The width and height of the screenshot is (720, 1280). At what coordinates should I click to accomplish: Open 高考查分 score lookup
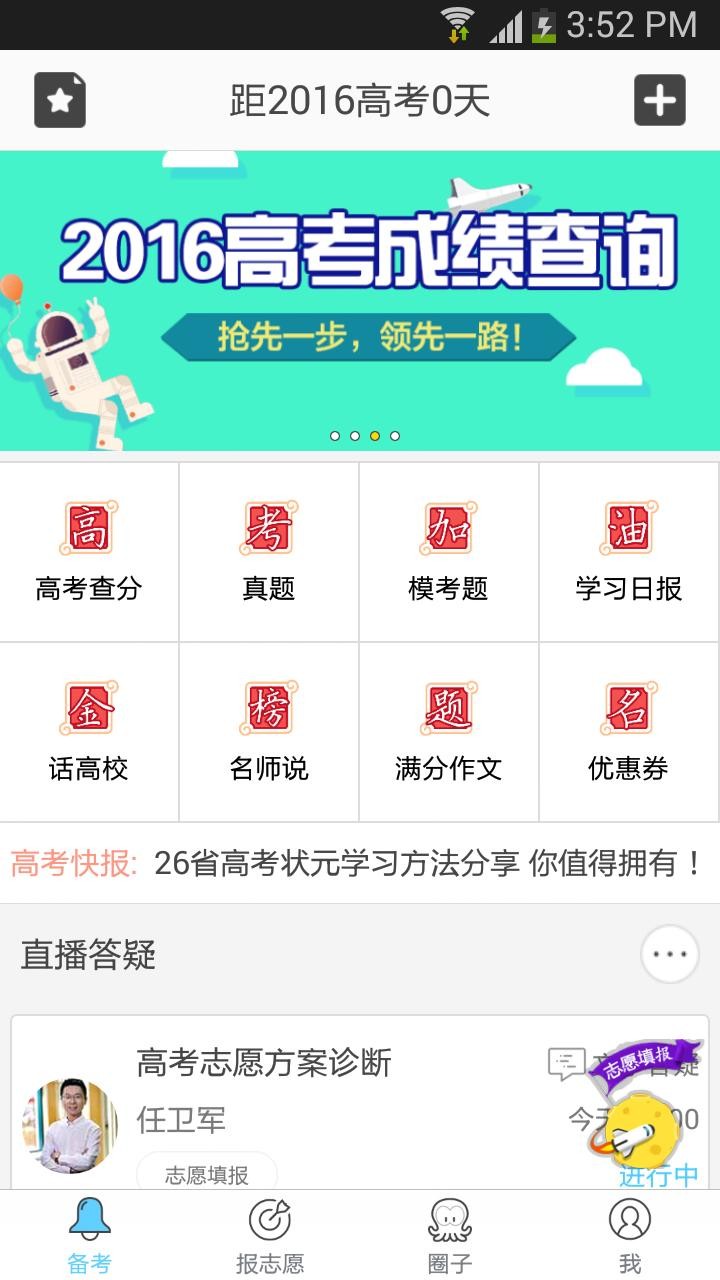[x=89, y=552]
